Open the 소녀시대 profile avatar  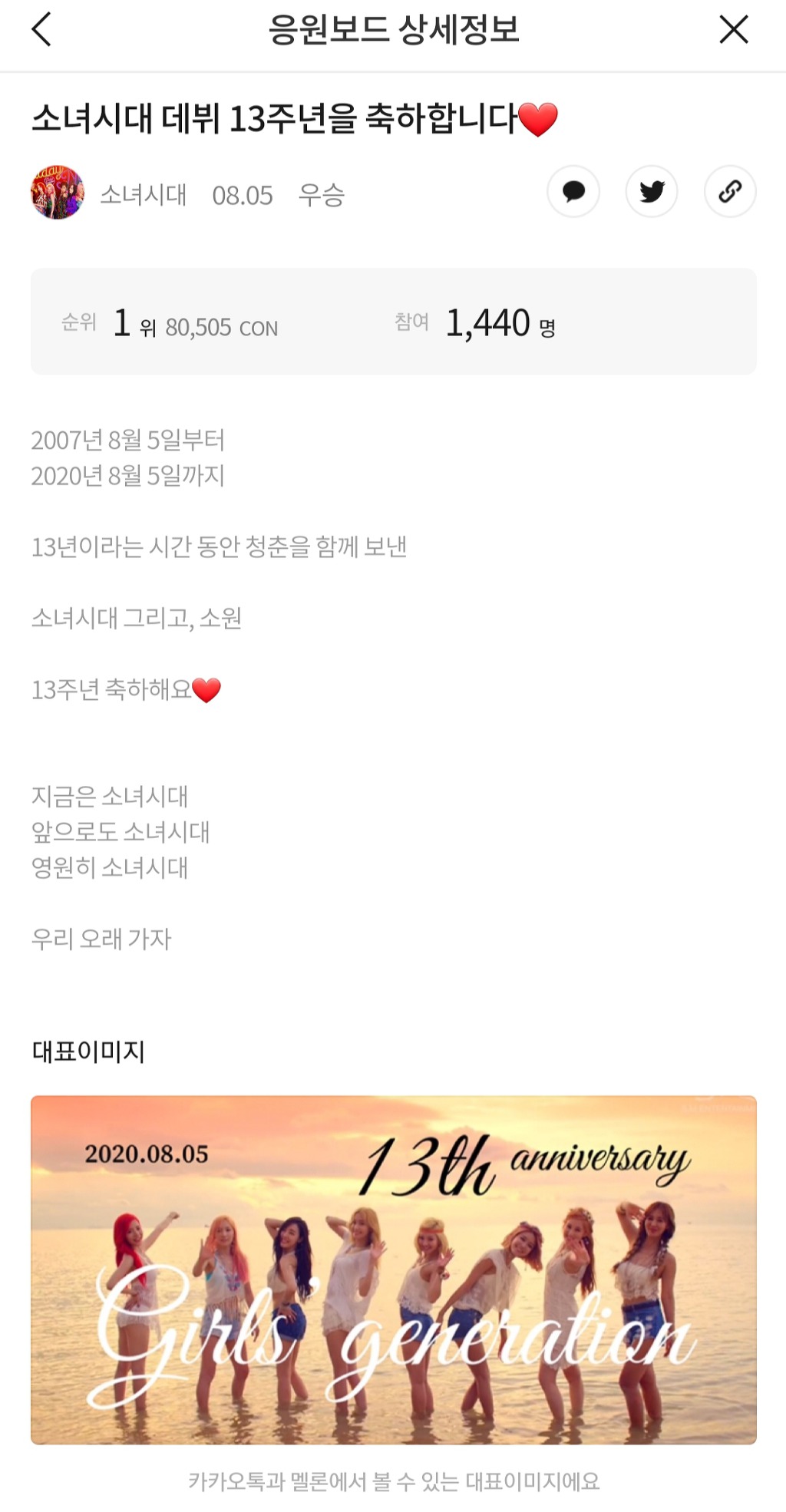pos(58,193)
